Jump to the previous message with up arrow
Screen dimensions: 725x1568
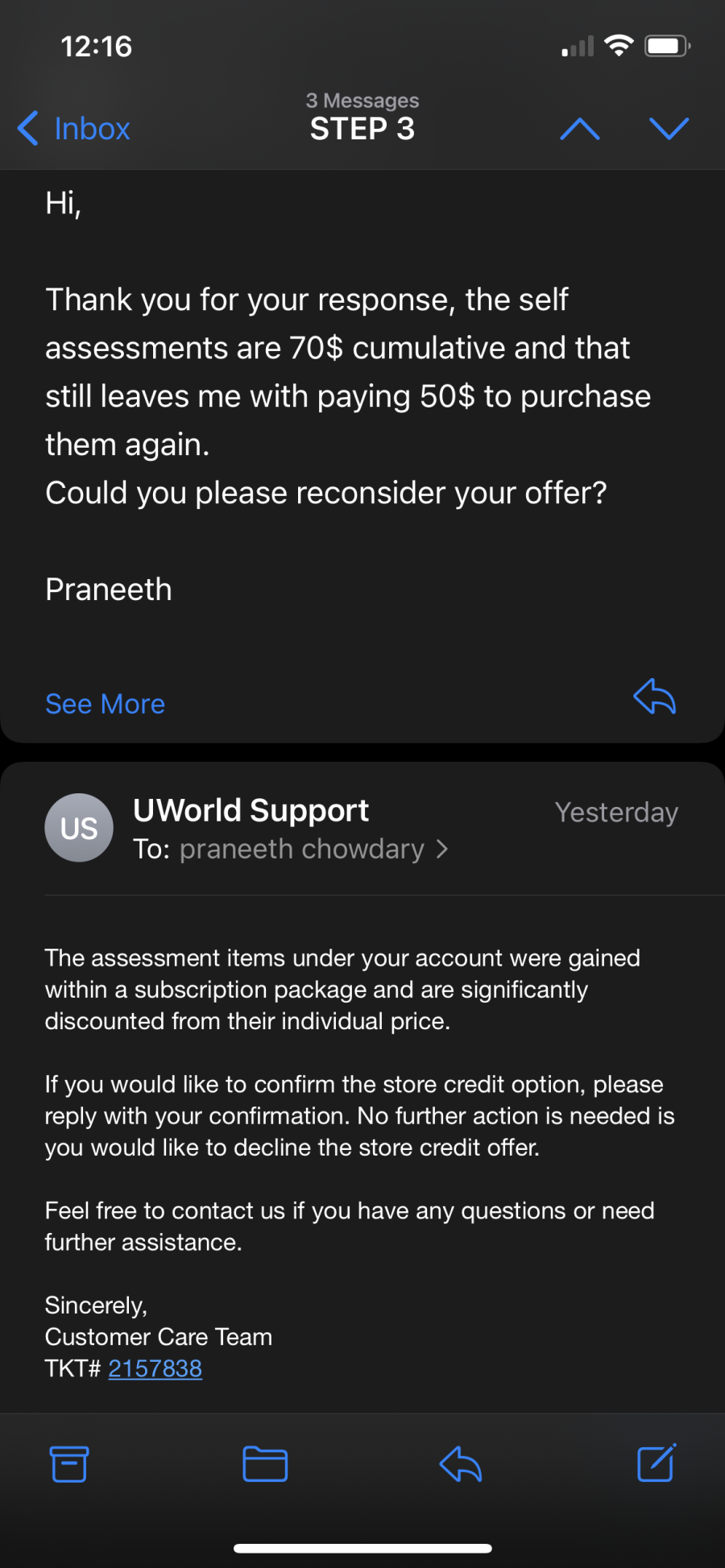[580, 129]
